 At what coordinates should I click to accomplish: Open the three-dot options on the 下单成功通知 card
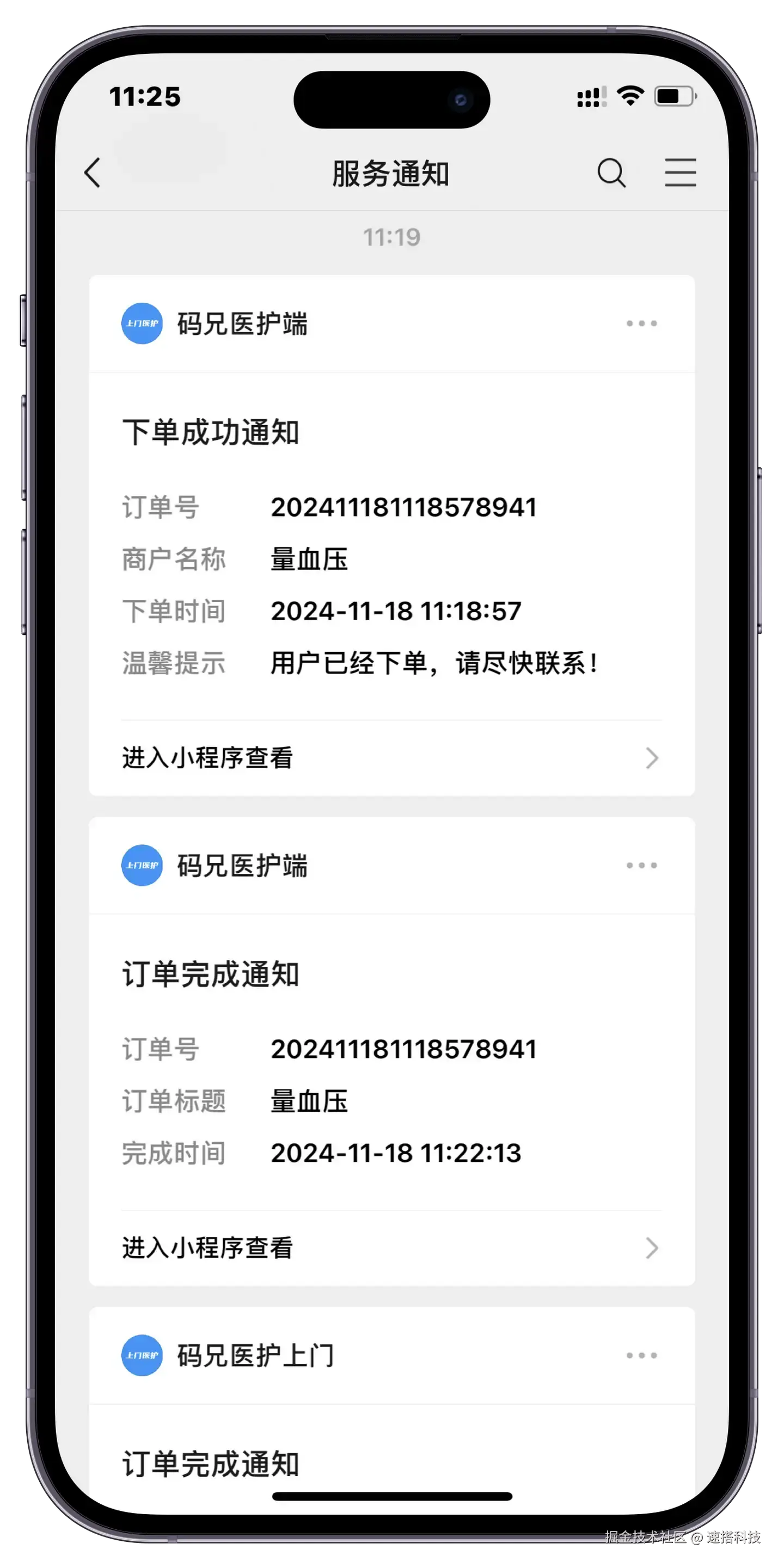(x=641, y=323)
